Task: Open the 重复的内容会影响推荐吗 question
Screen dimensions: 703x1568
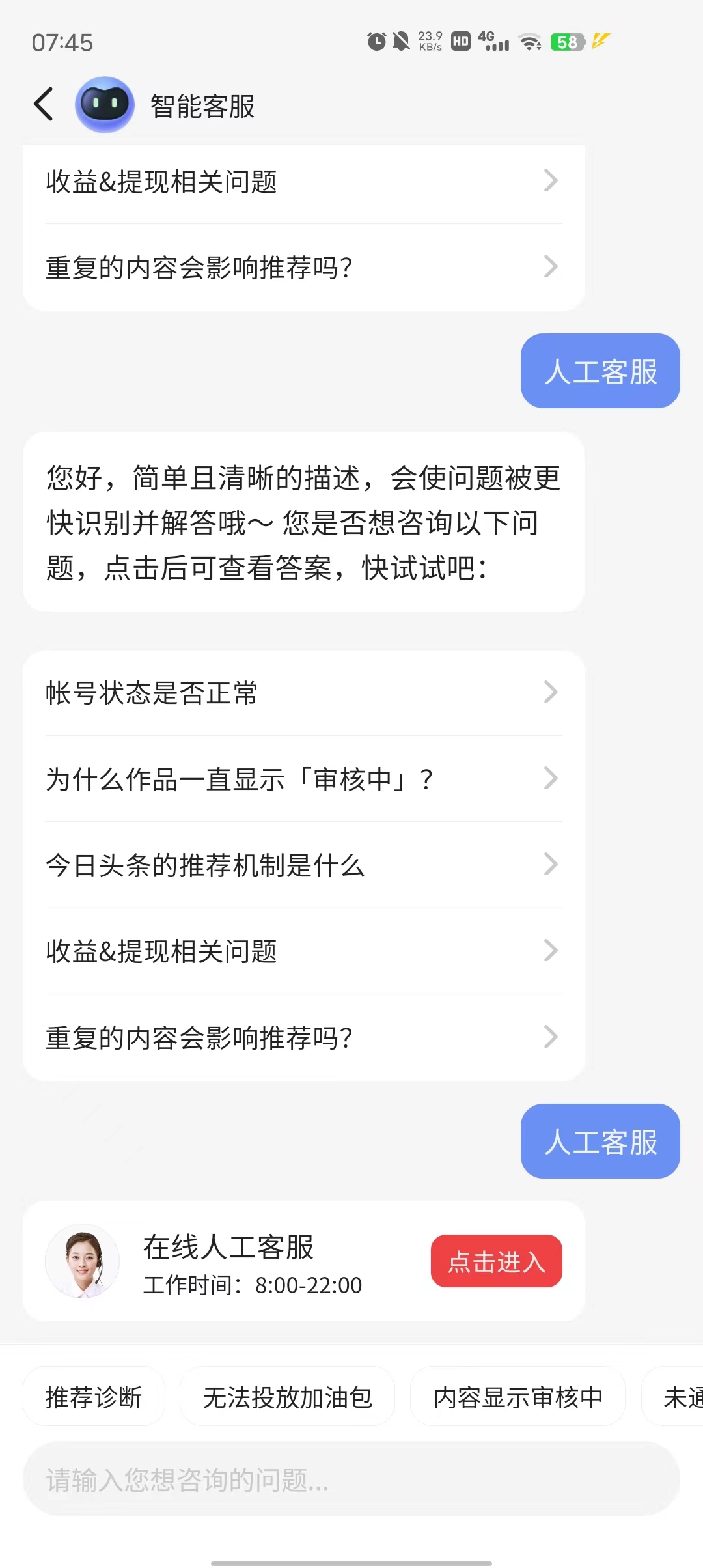Action: click(303, 1037)
